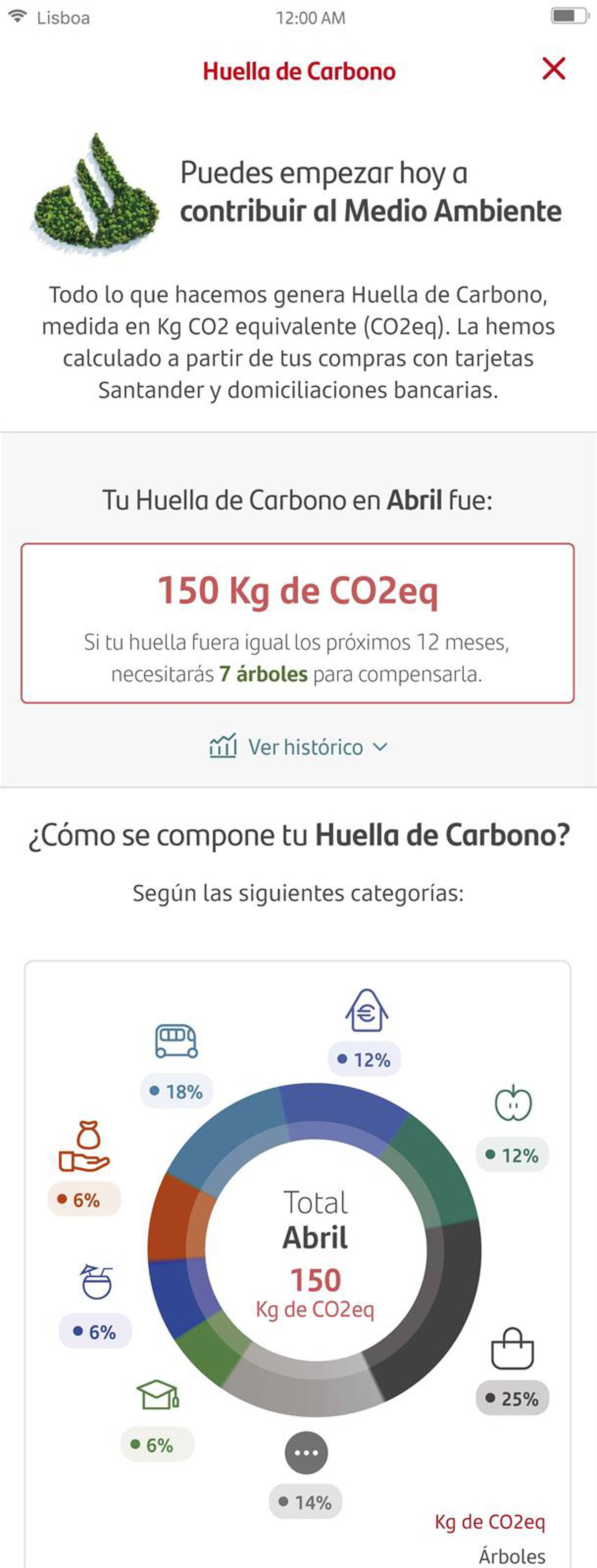
Task: Select the shopping bag category at 25%
Action: [x=512, y=1349]
